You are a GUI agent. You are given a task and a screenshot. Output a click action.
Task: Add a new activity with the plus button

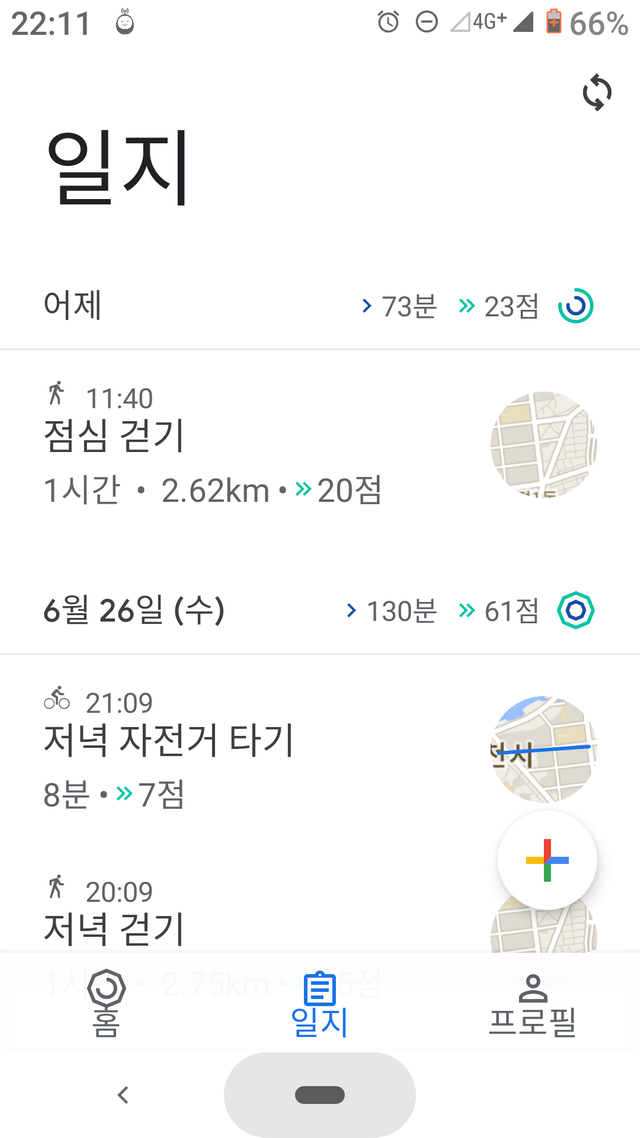click(547, 860)
